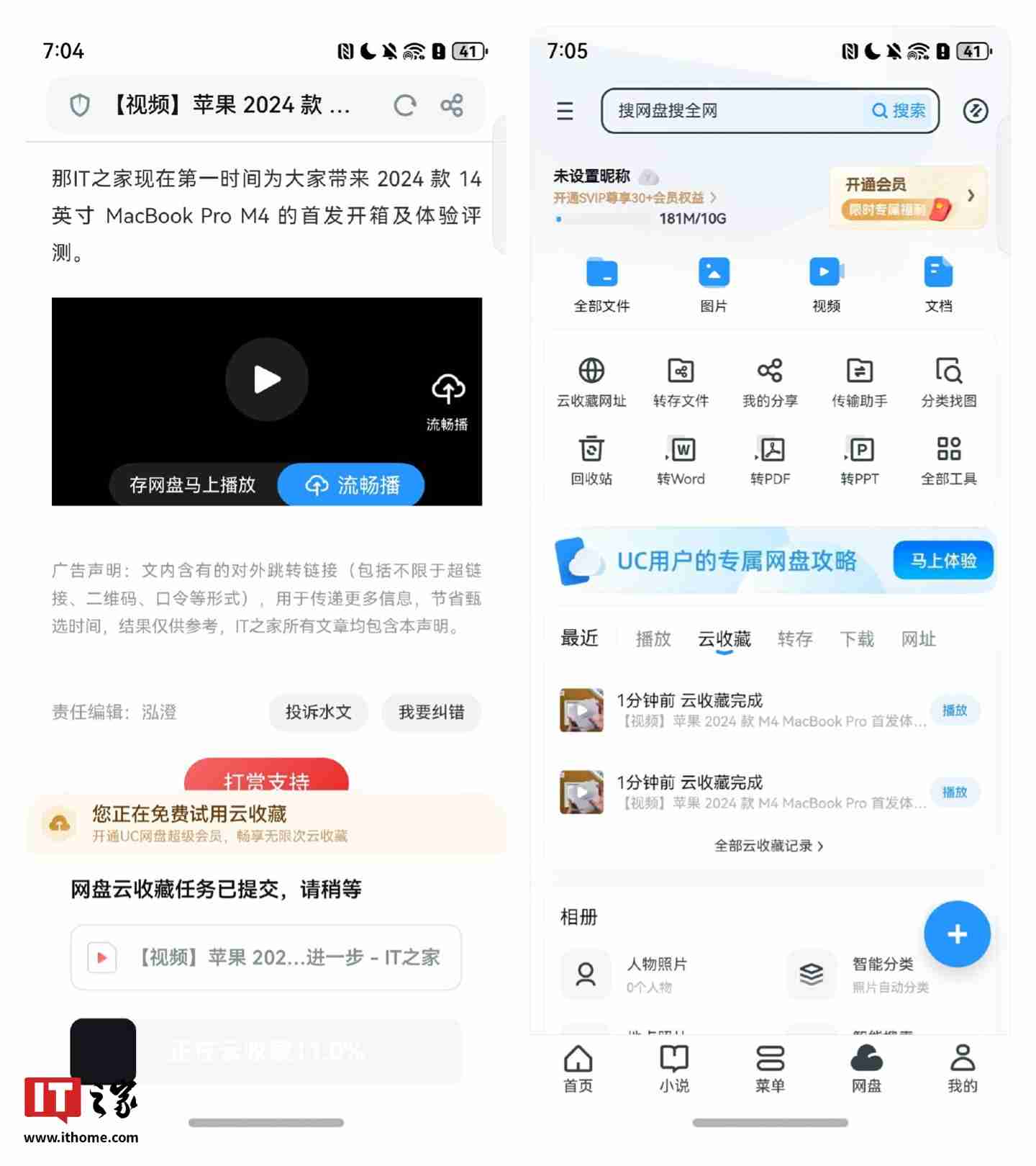1036x1166 pixels.
Task: Open 全部工具 panel
Action: pyautogui.click(x=950, y=459)
